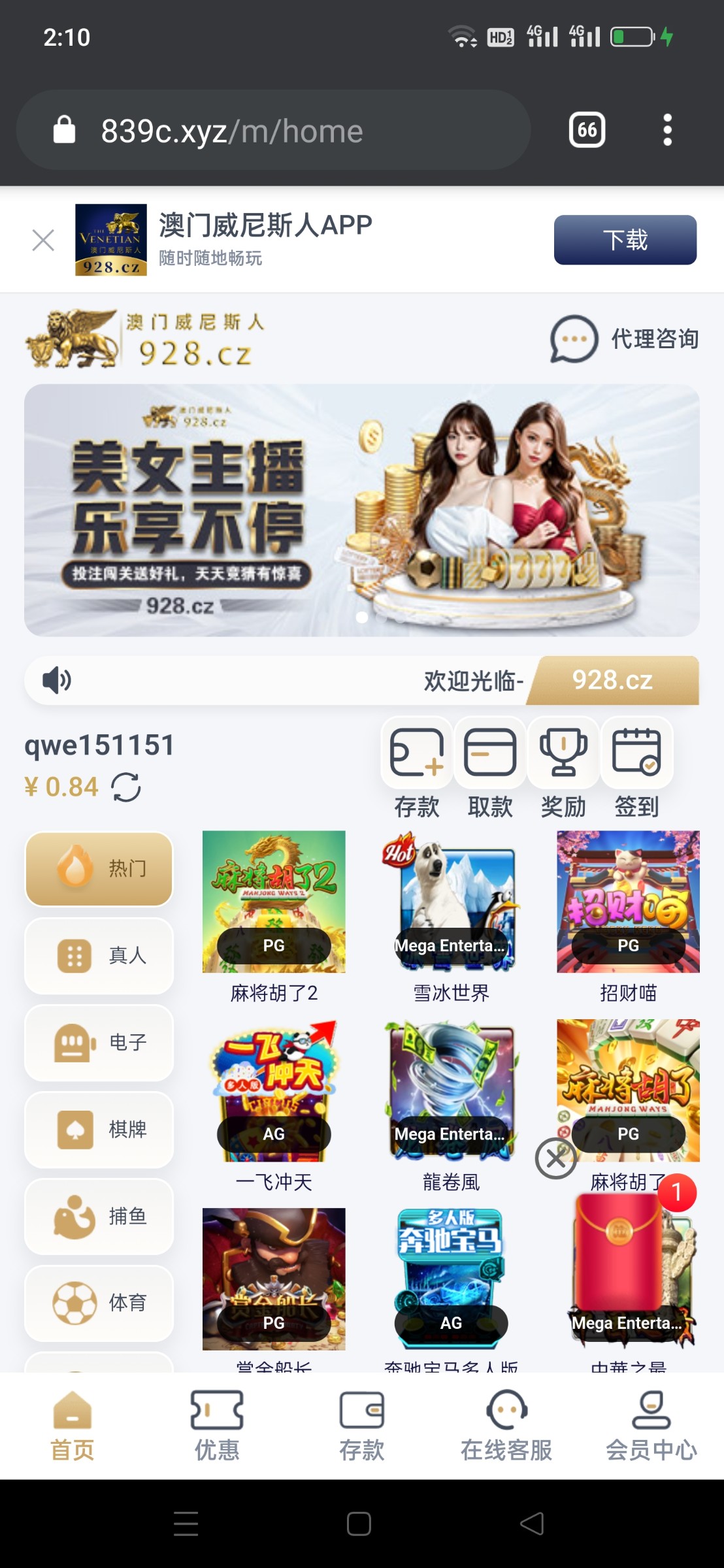724x1568 pixels.
Task: Close the floating red envelope
Action: (x=555, y=1158)
